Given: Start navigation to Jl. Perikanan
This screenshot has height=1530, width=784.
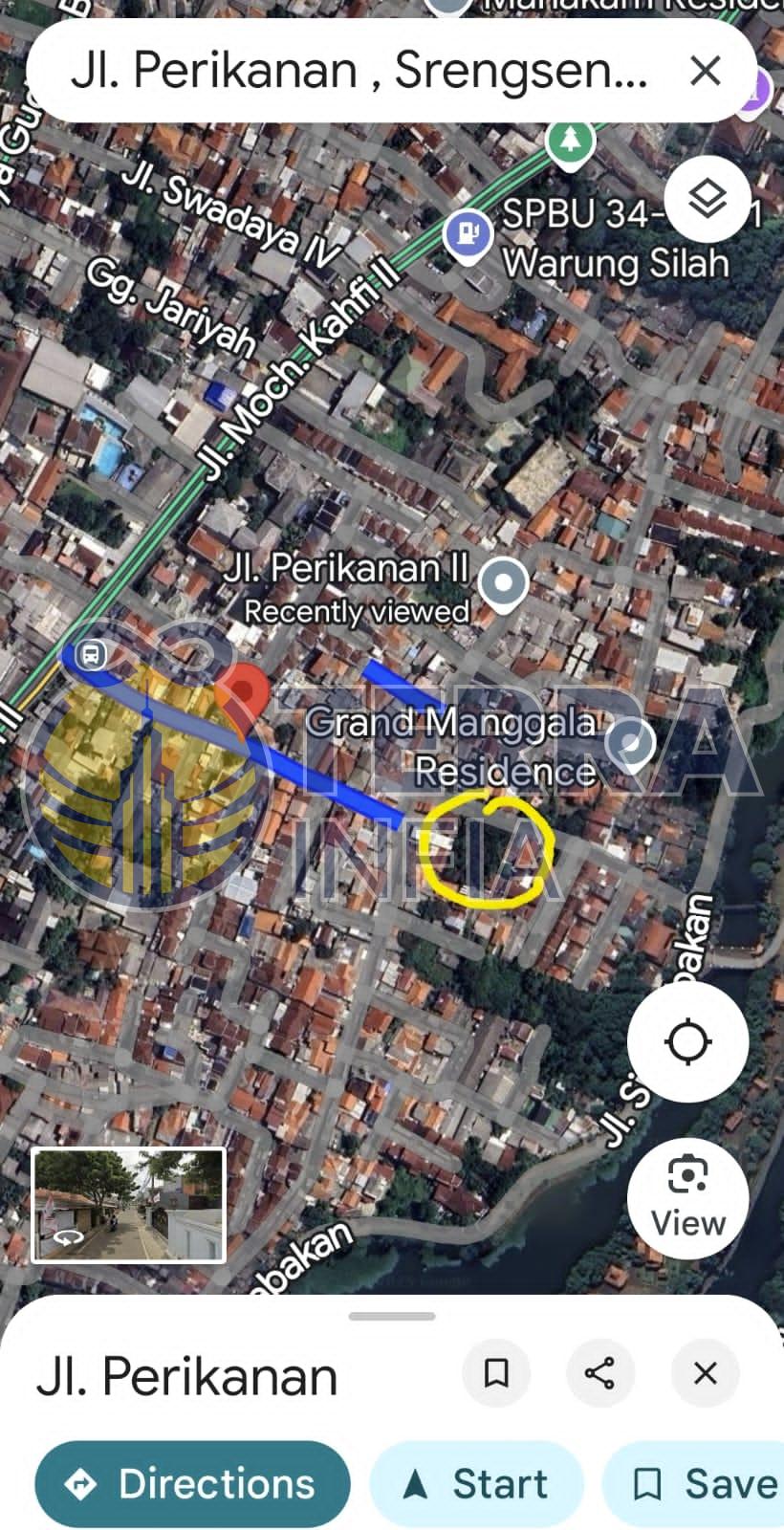Looking at the screenshot, I should click(x=476, y=1484).
